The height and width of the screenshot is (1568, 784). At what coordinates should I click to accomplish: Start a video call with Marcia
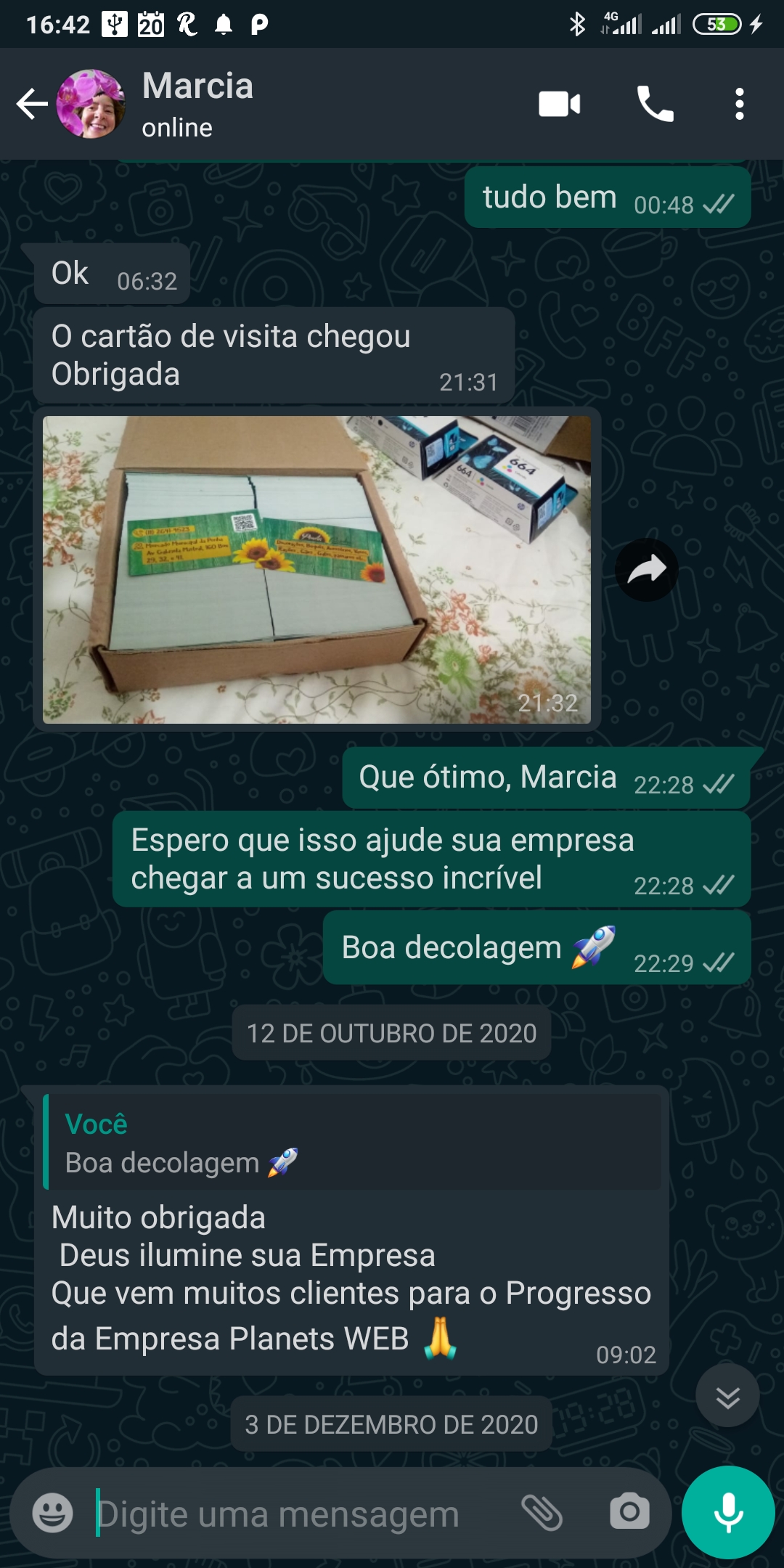[559, 105]
